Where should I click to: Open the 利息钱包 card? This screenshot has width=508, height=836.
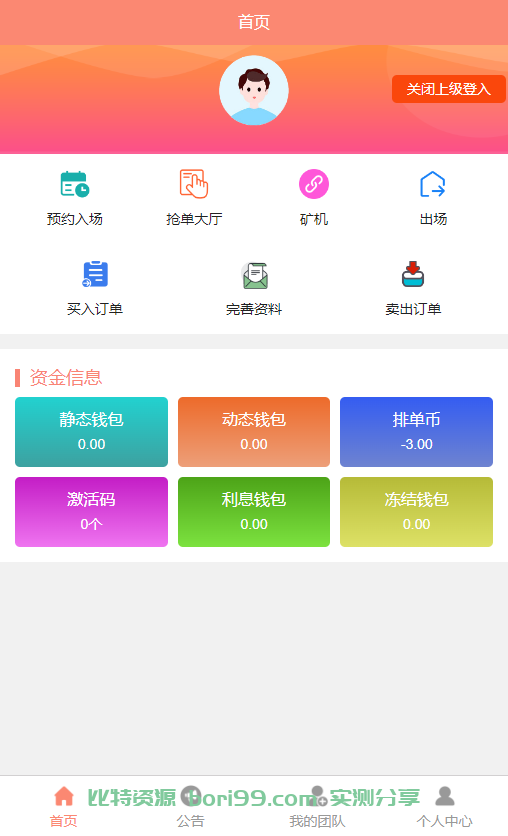(254, 512)
